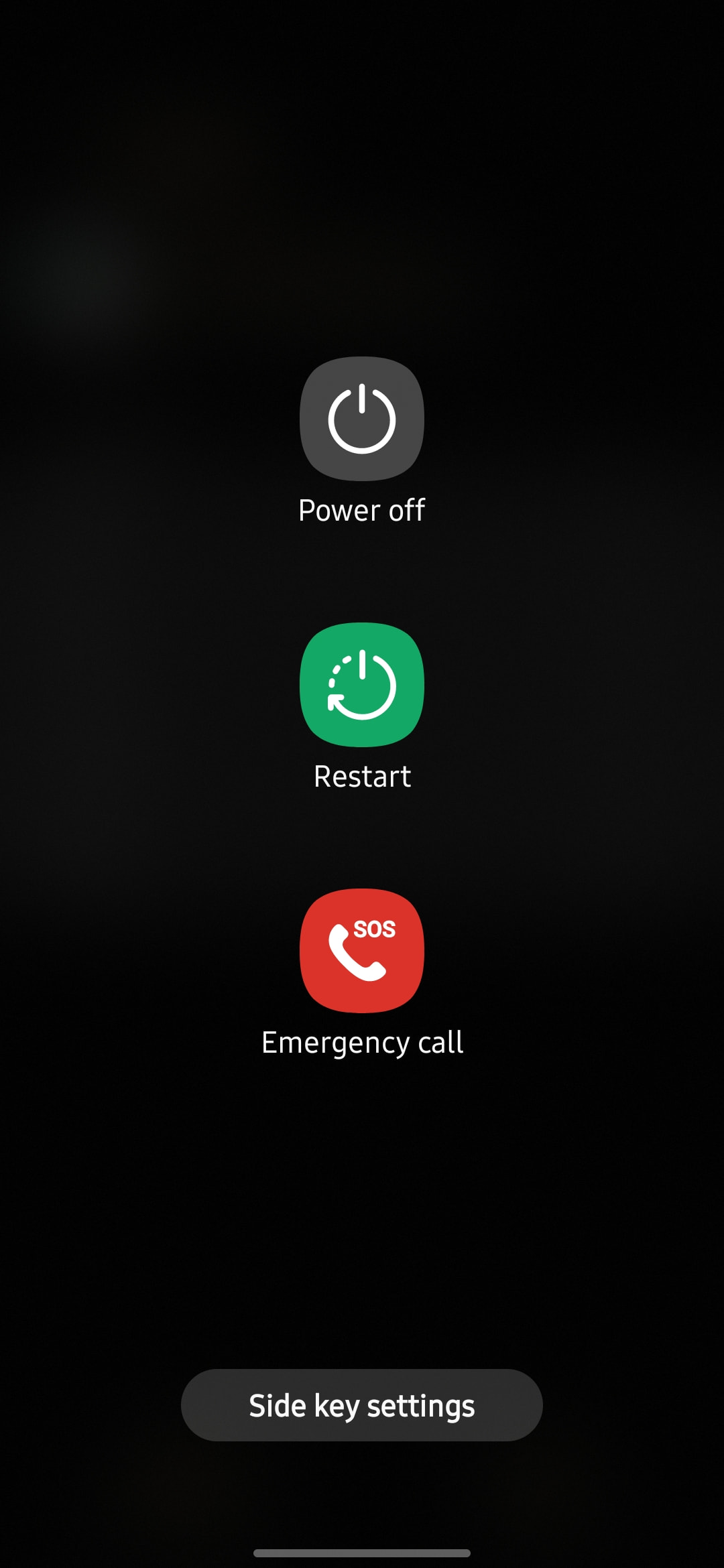Tap the Power off button
Screen dimensions: 724x1568
coord(362,419)
